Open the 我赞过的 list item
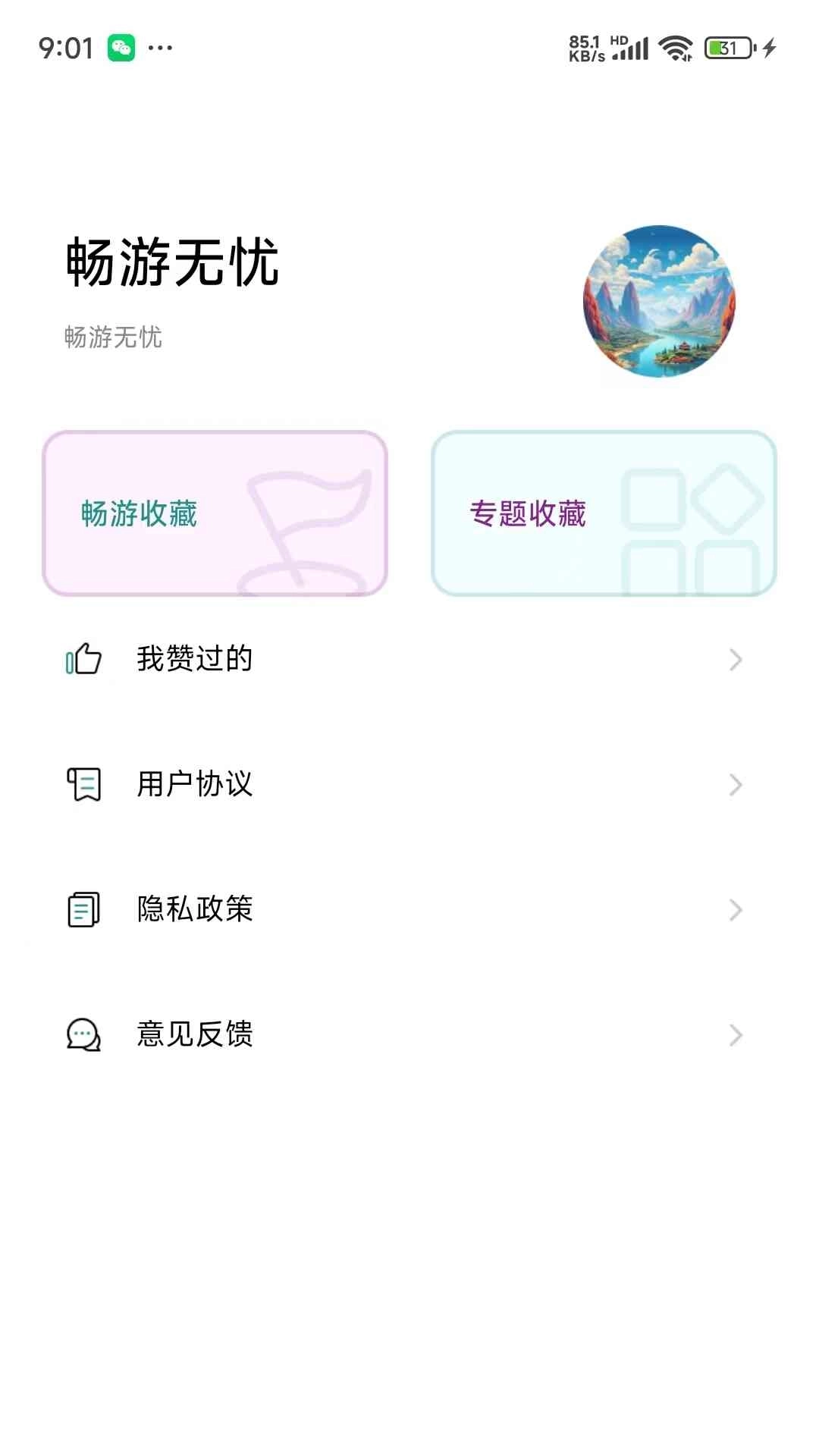The width and height of the screenshot is (819, 1456). 193,660
